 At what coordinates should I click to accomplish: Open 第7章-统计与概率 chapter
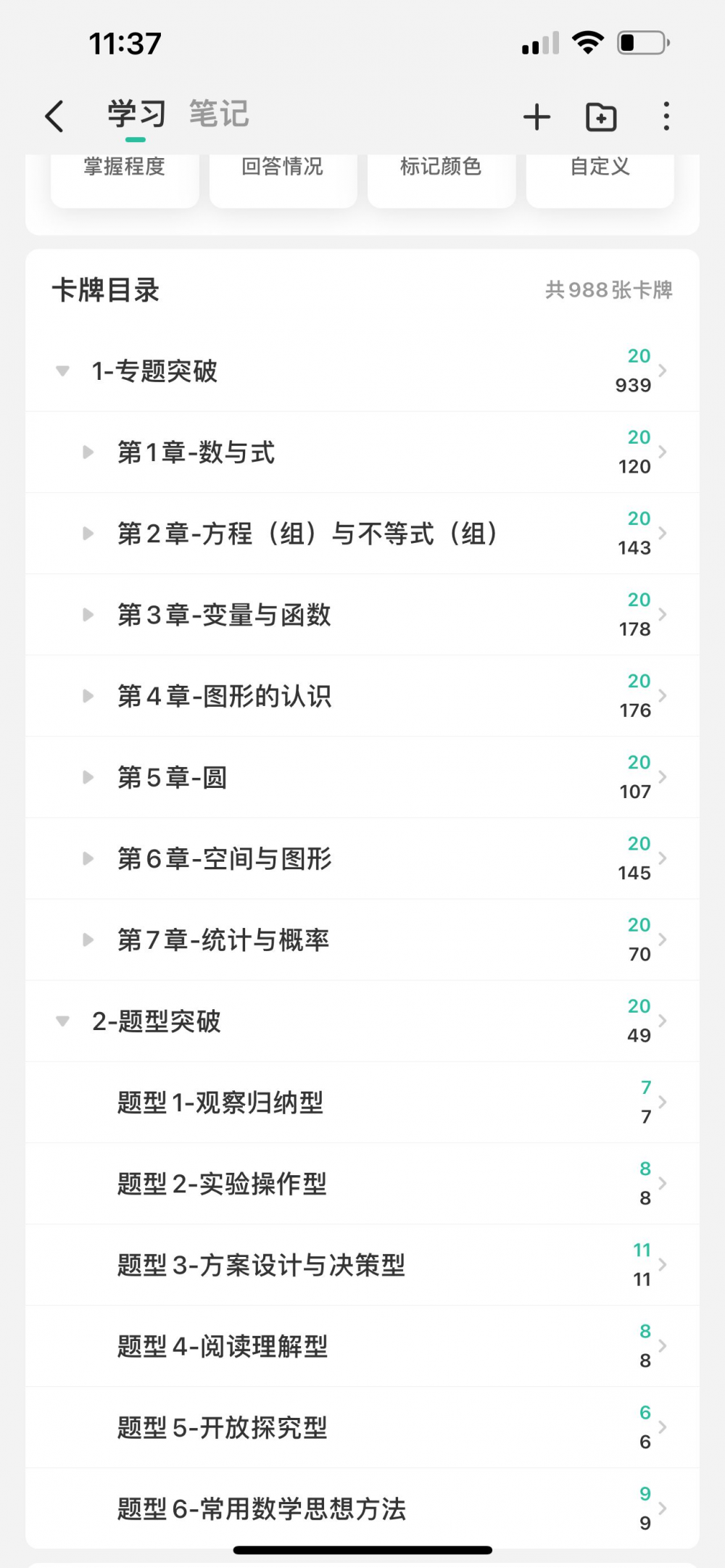tap(362, 939)
